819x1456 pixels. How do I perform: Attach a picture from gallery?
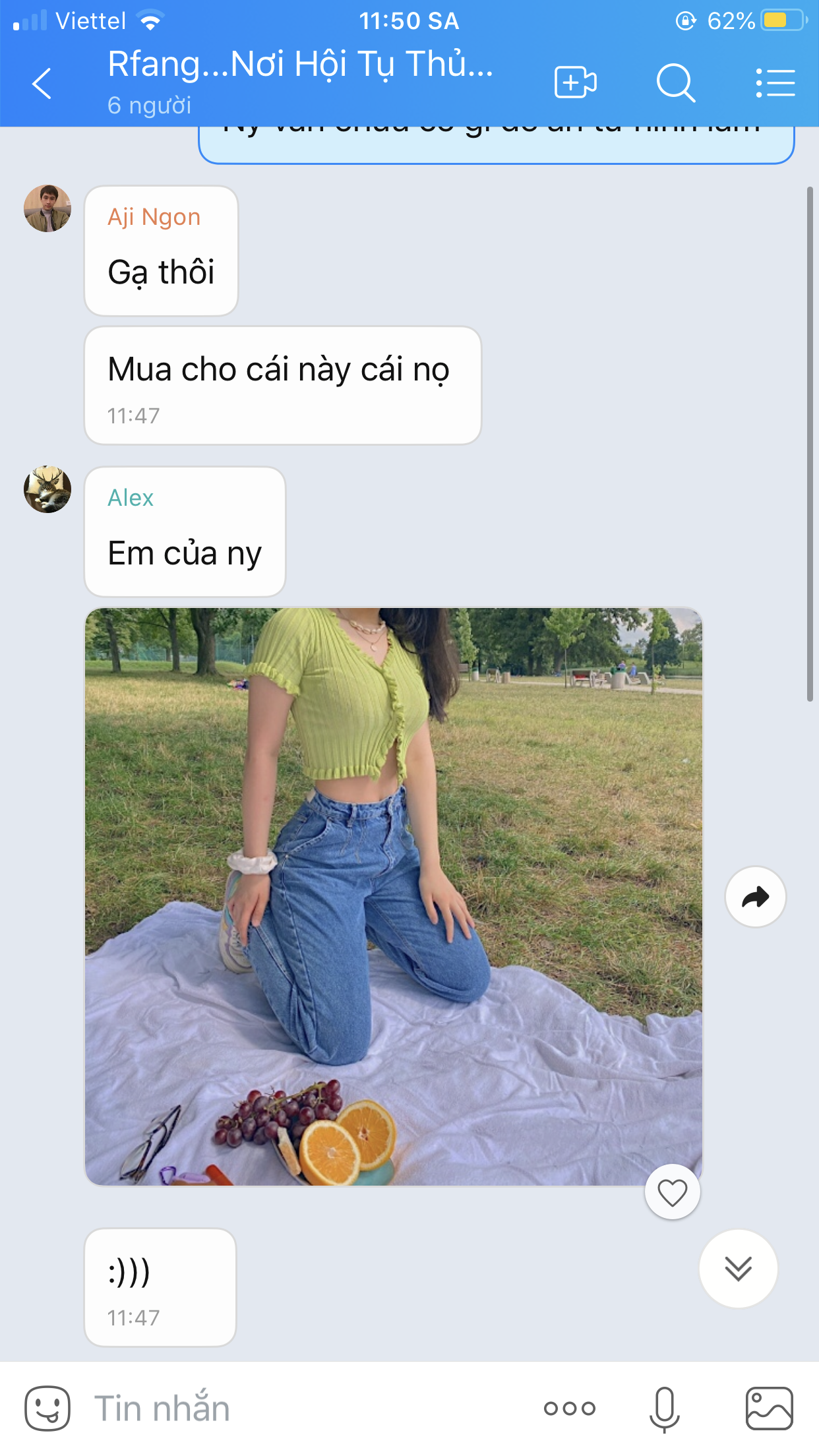[x=770, y=1409]
